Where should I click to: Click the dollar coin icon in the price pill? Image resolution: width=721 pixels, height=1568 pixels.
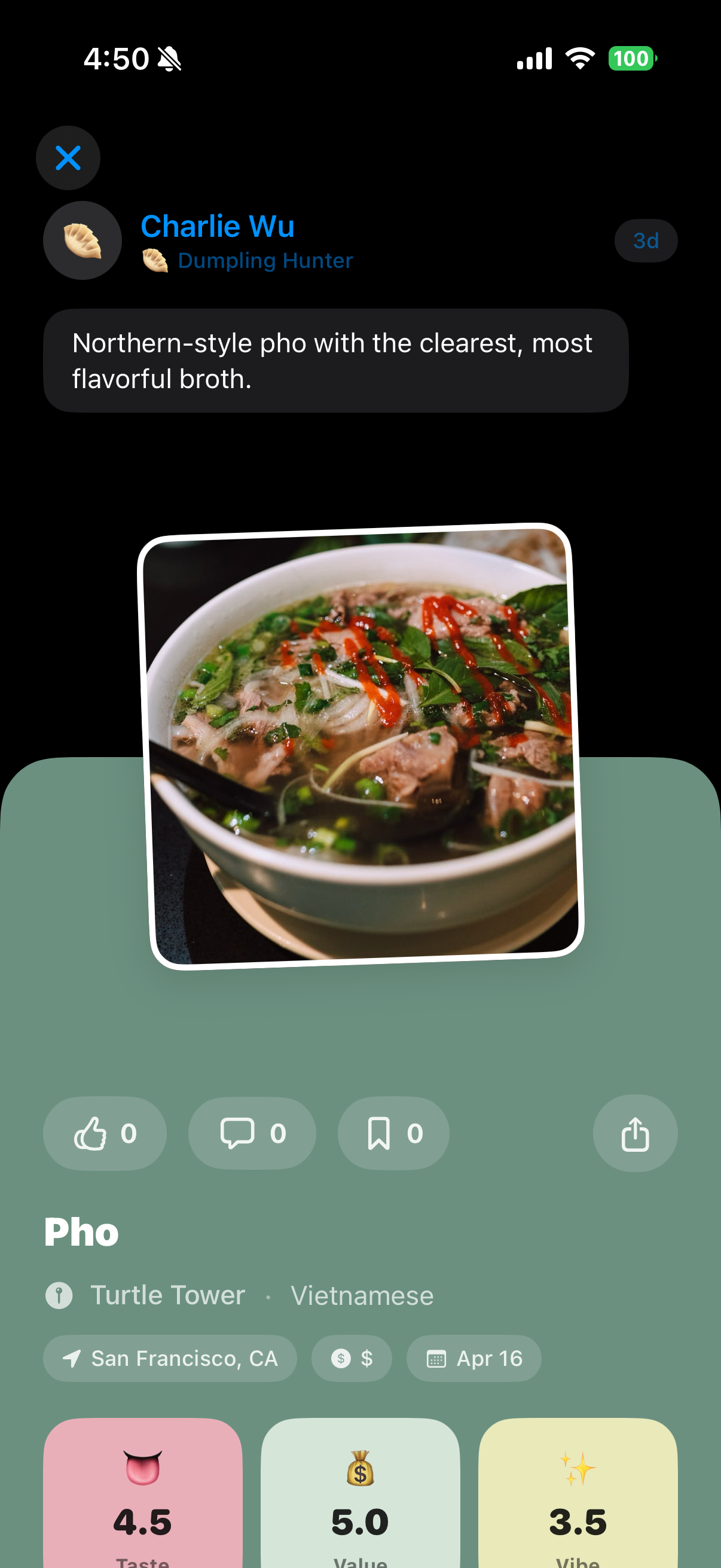341,1359
